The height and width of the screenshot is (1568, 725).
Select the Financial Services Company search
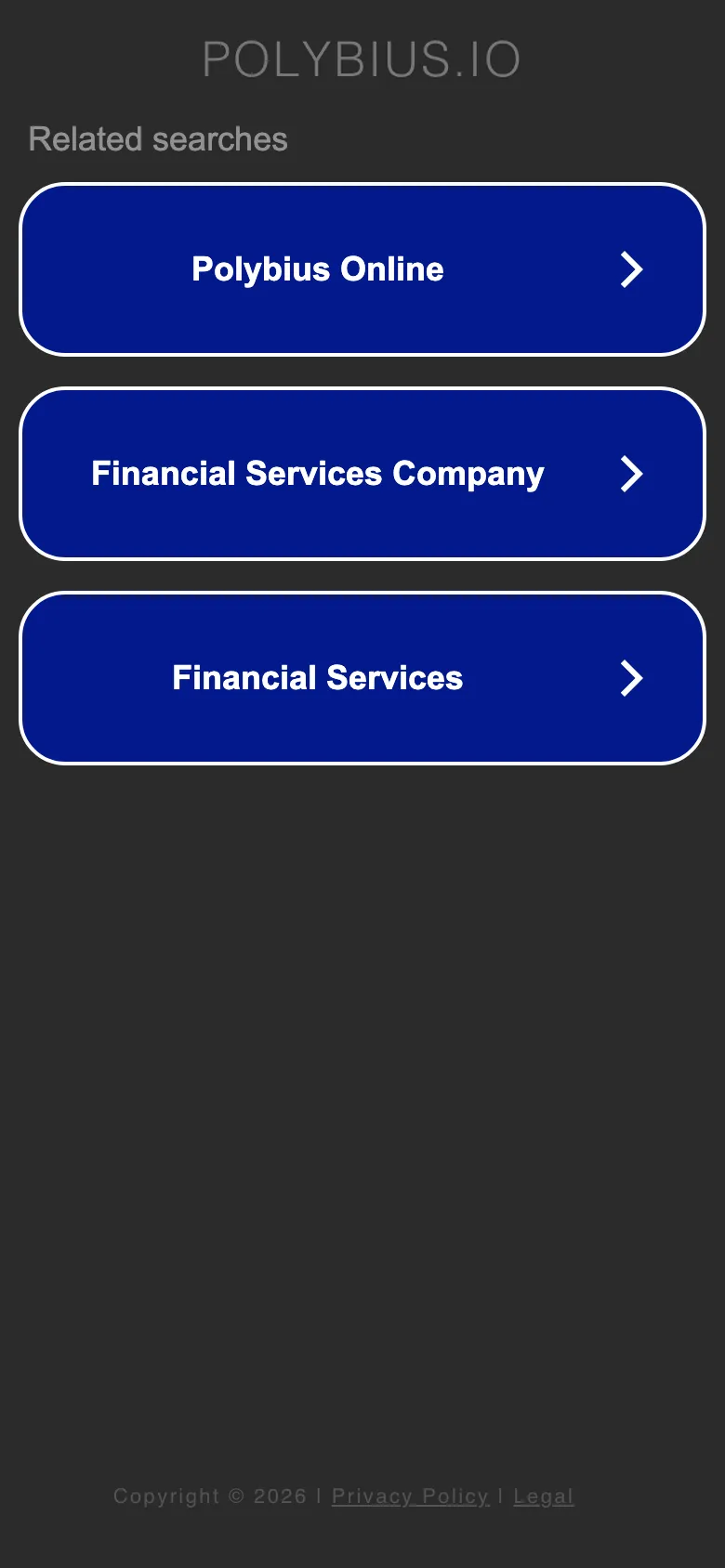click(x=362, y=474)
